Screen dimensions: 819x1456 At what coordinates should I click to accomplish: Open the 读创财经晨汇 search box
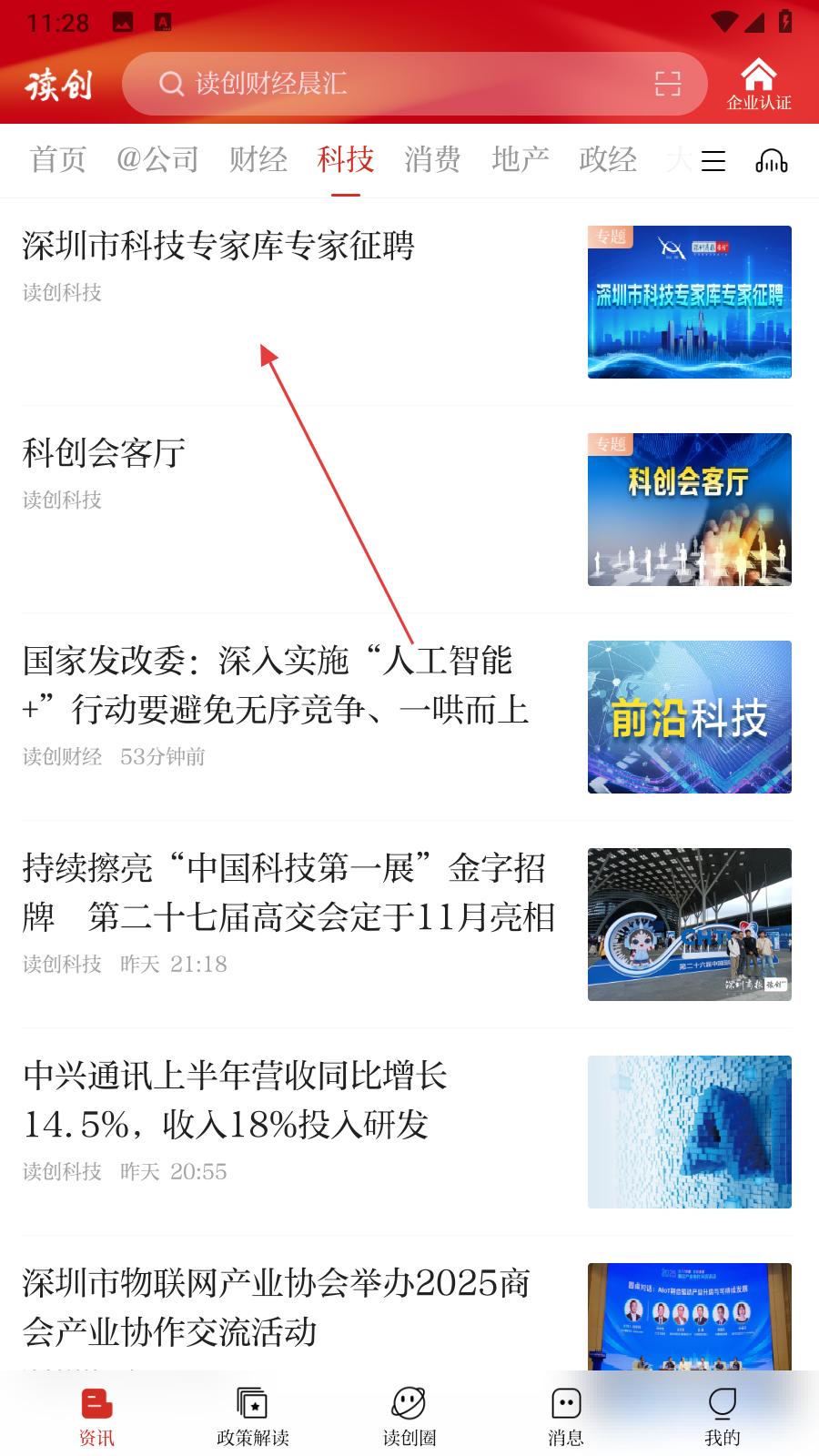coord(382,84)
